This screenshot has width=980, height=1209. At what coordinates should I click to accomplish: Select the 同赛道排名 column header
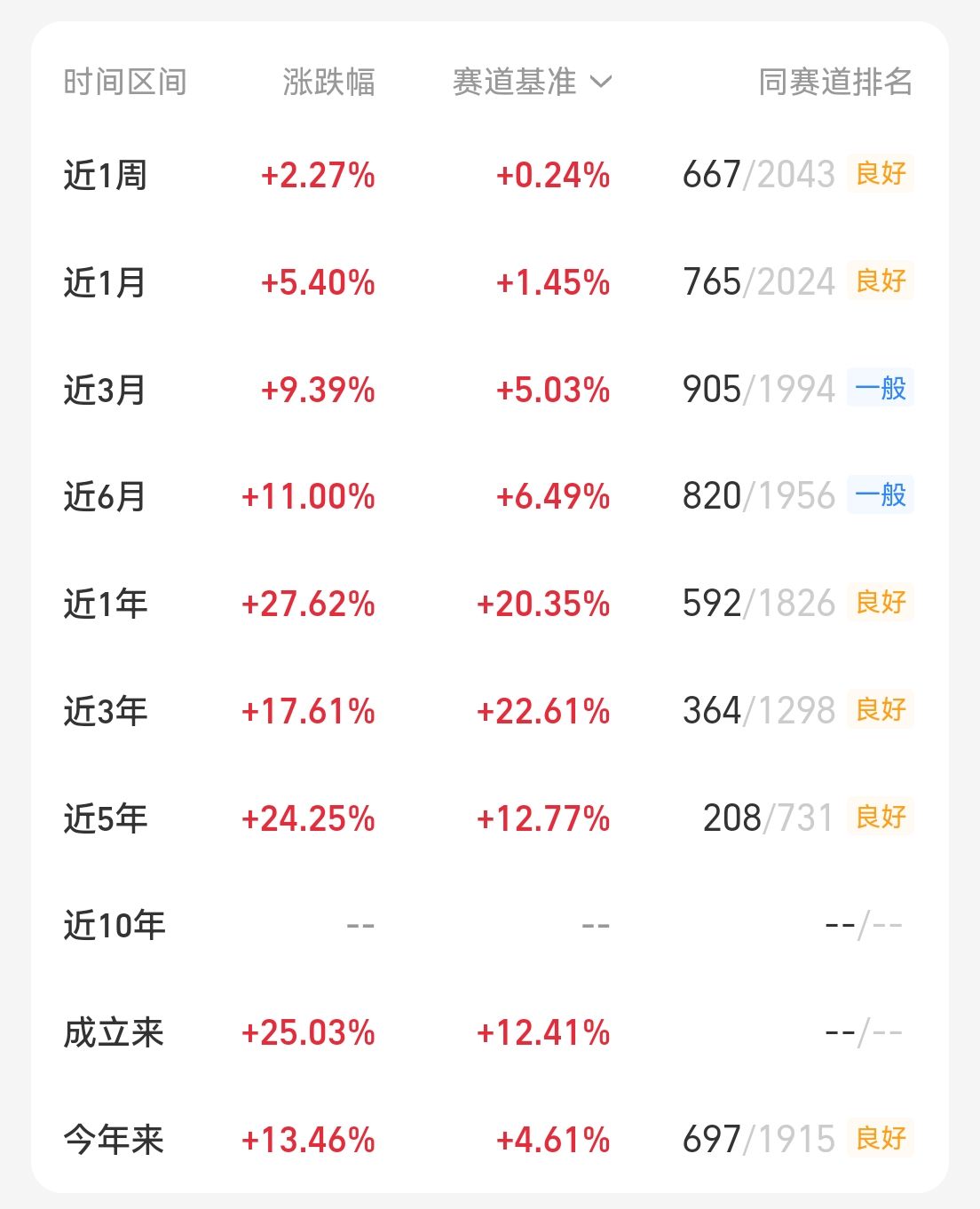835,83
